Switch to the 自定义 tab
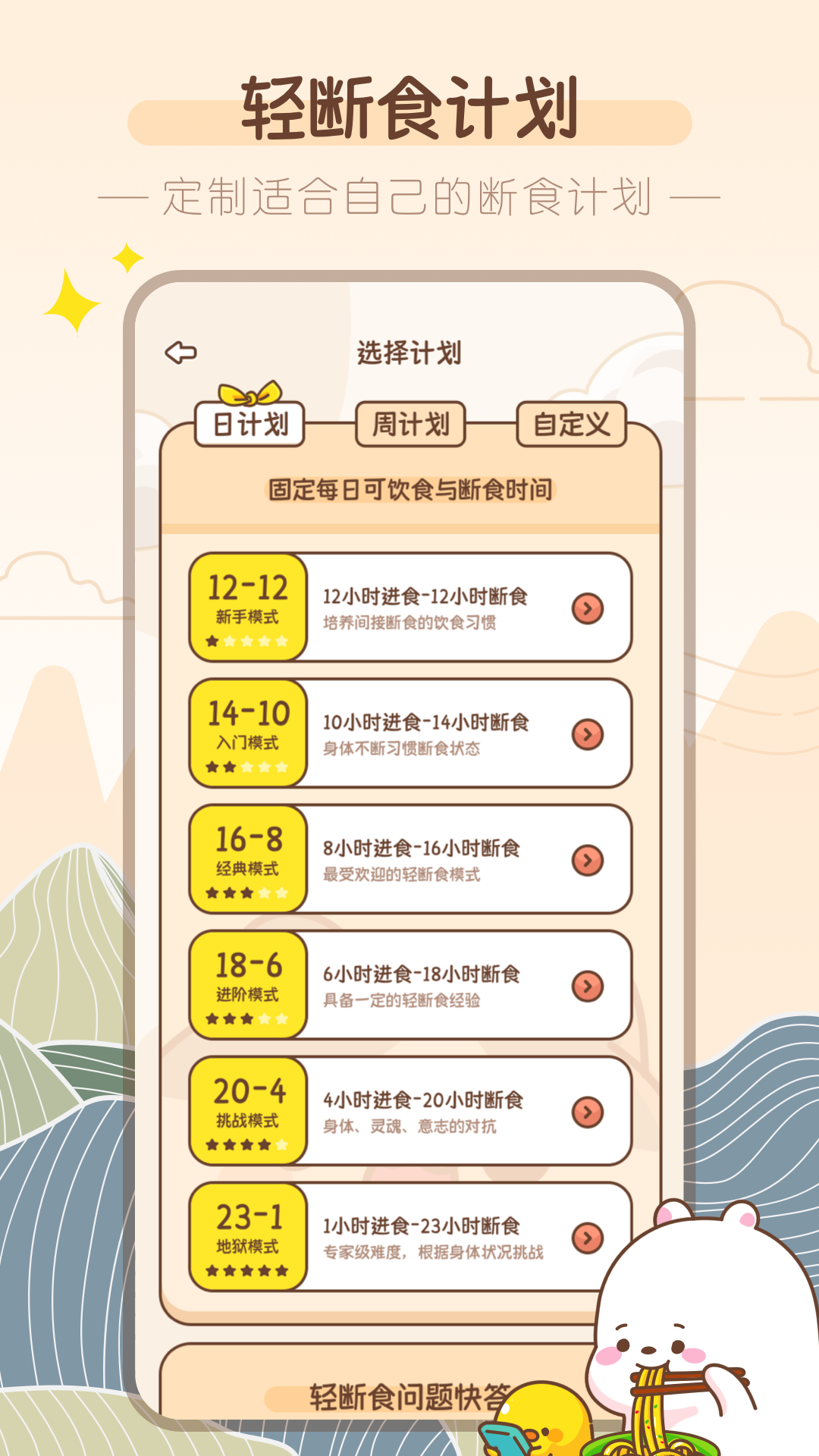 click(x=573, y=425)
